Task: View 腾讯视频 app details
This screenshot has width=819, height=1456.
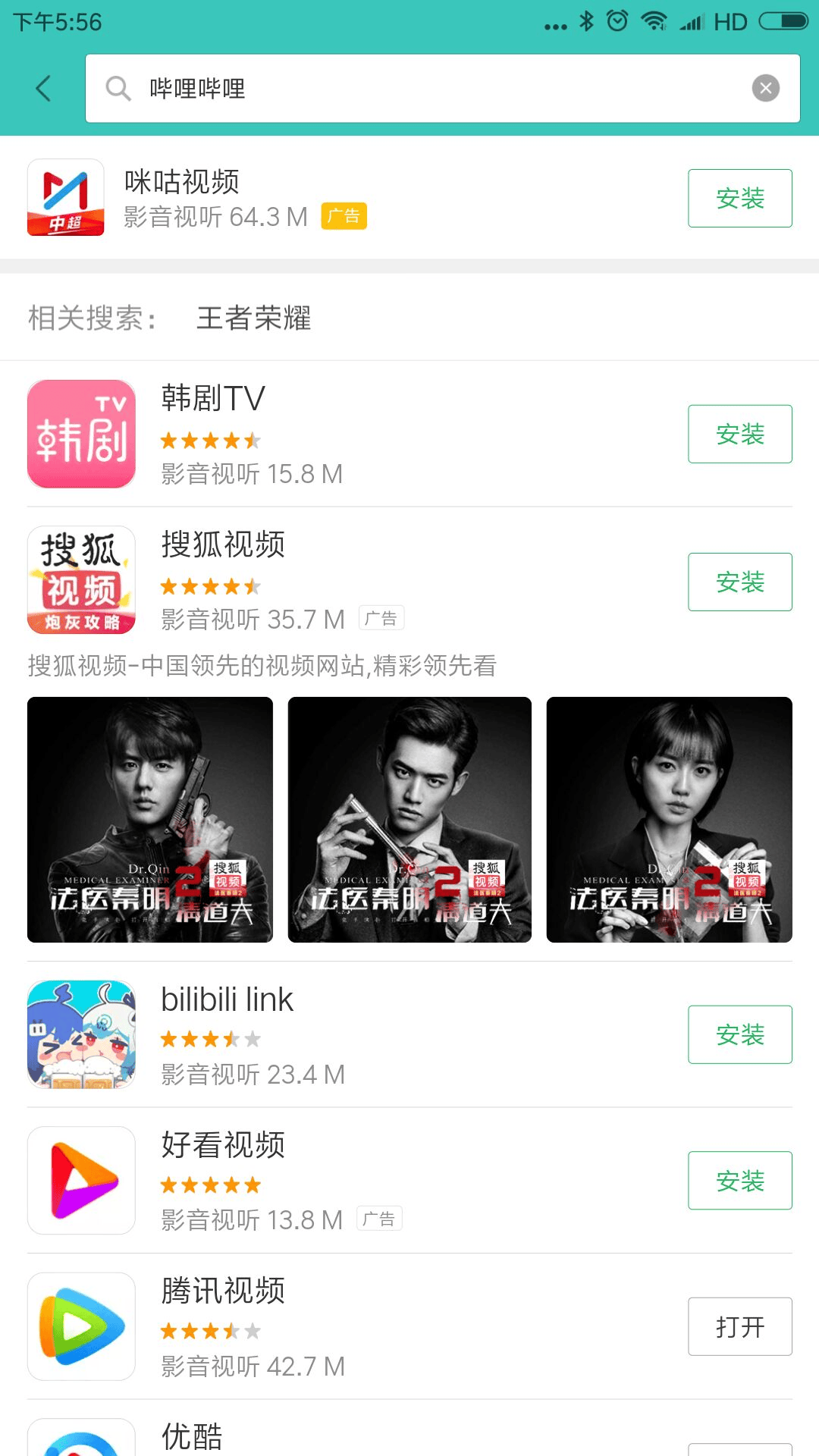Action: click(x=379, y=1327)
